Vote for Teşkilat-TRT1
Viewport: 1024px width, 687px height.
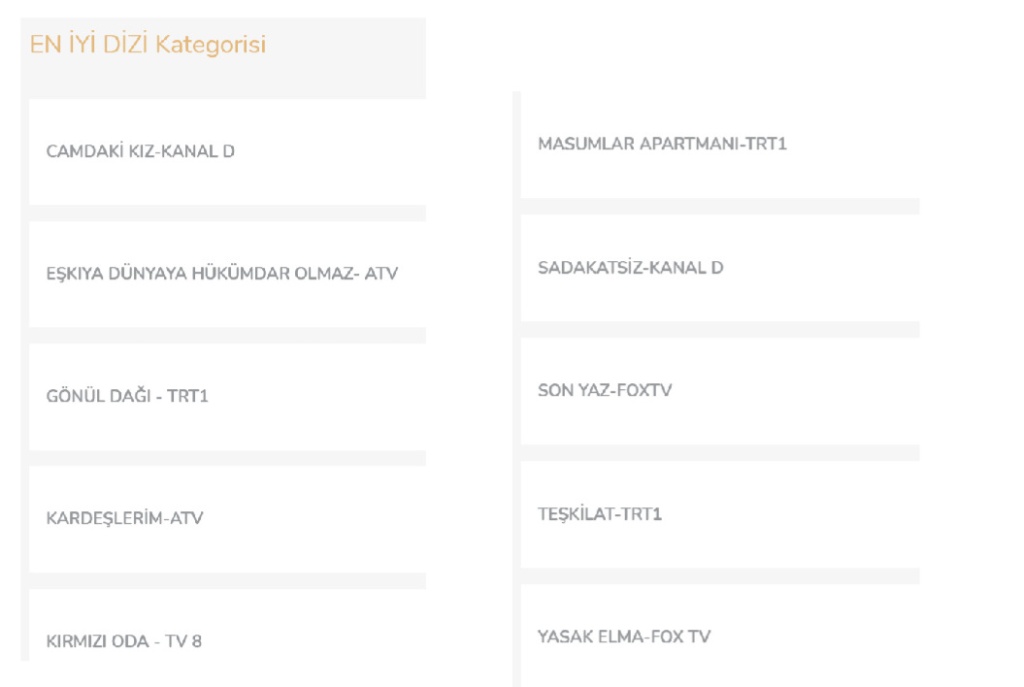click(599, 514)
